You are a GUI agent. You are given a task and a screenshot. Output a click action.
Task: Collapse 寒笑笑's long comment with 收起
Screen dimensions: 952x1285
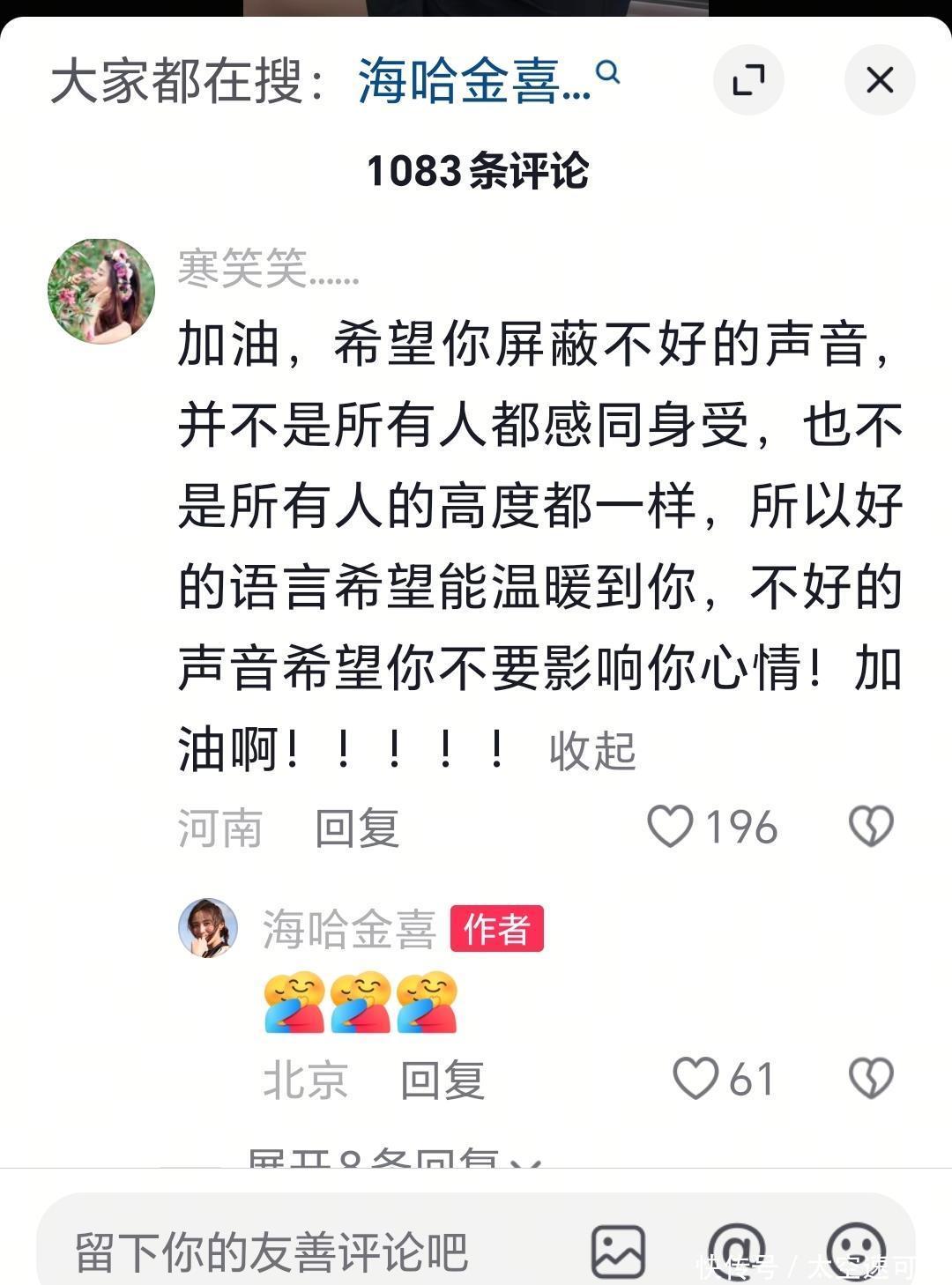[x=591, y=751]
